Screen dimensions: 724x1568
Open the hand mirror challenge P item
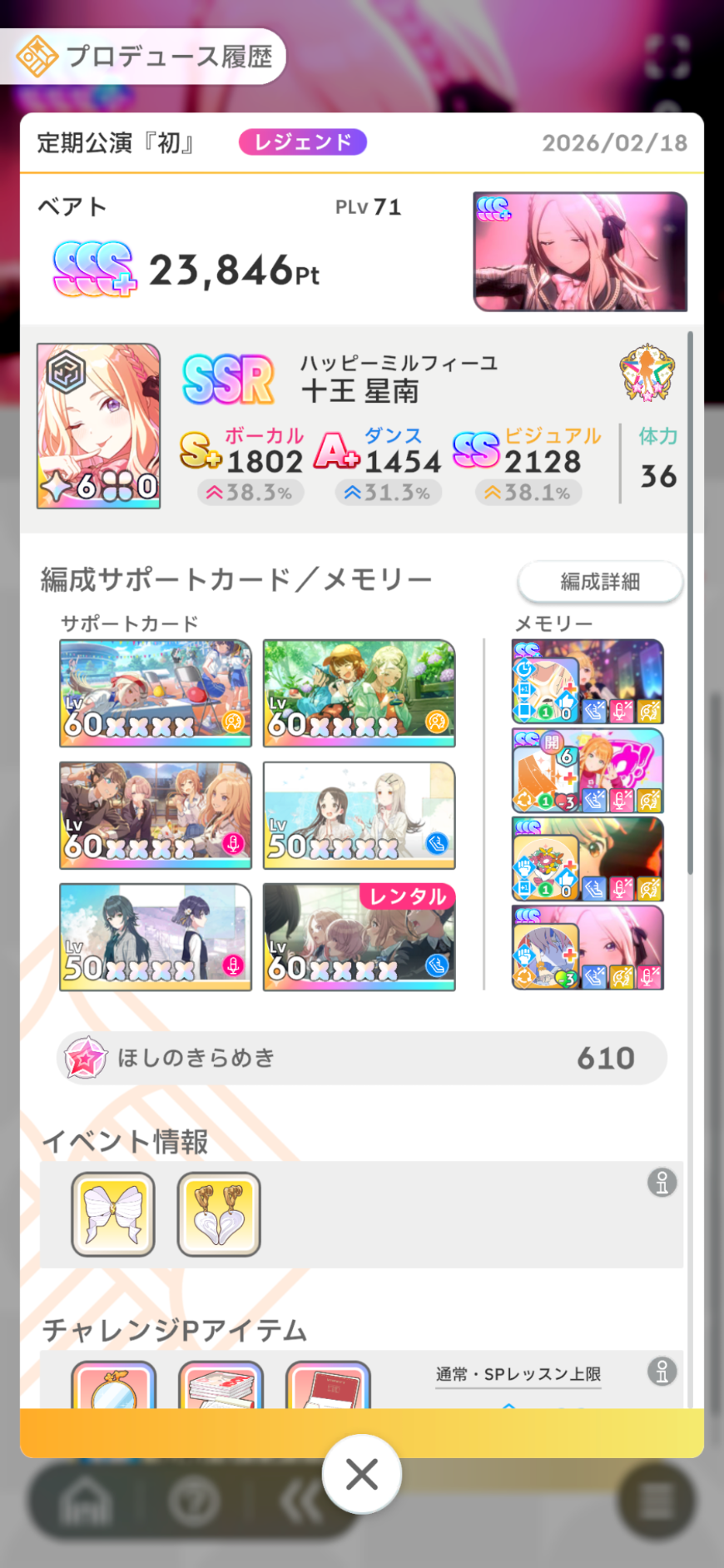tap(114, 1387)
